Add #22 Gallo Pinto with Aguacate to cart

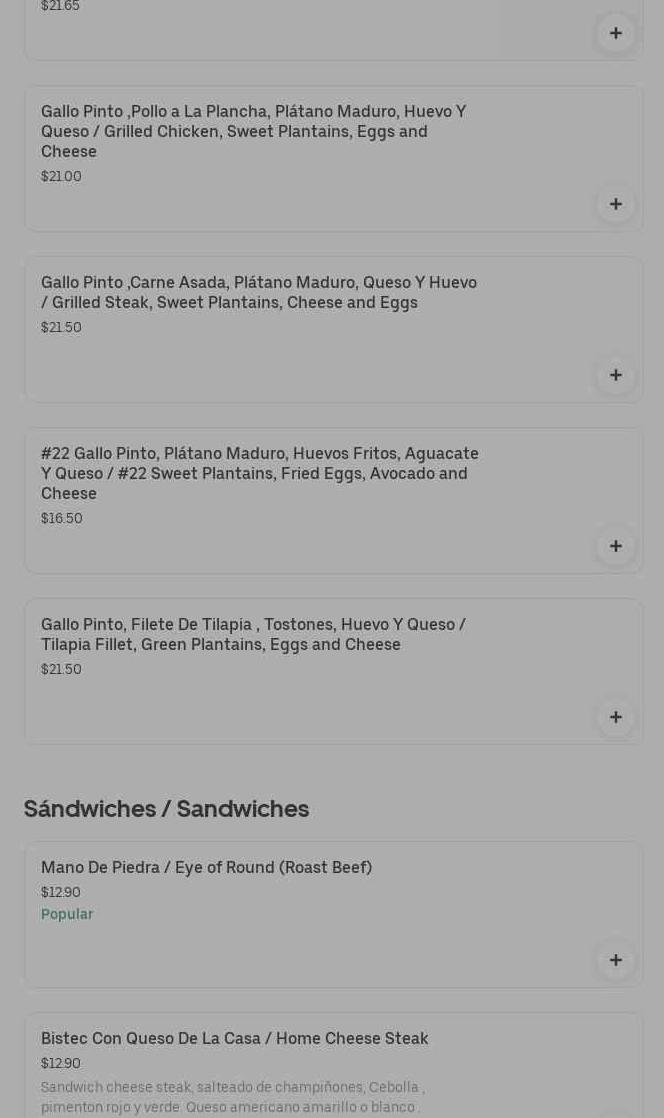[615, 546]
